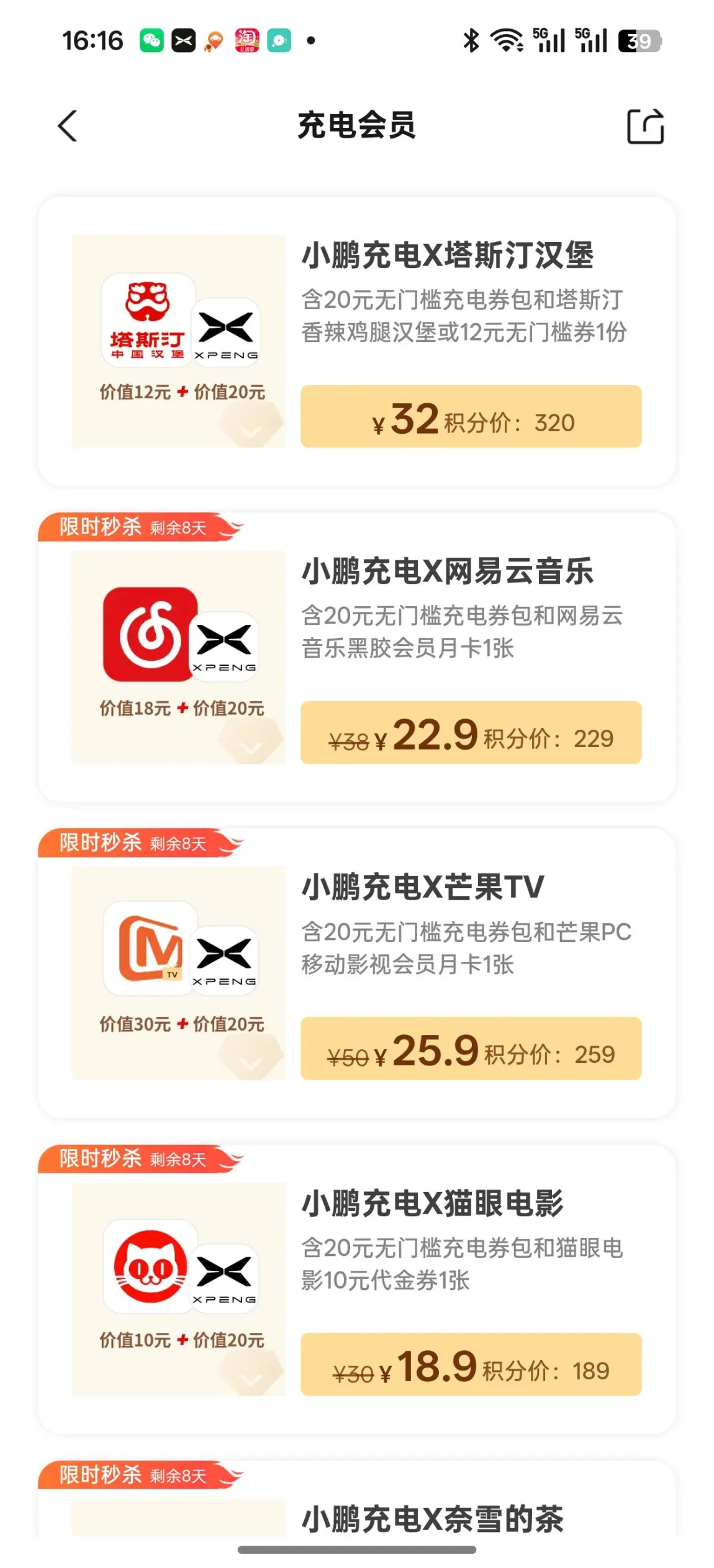Purchase the 网易云音乐 bundle at ¥22.9
The width and height of the screenshot is (714, 1568).
click(x=471, y=733)
